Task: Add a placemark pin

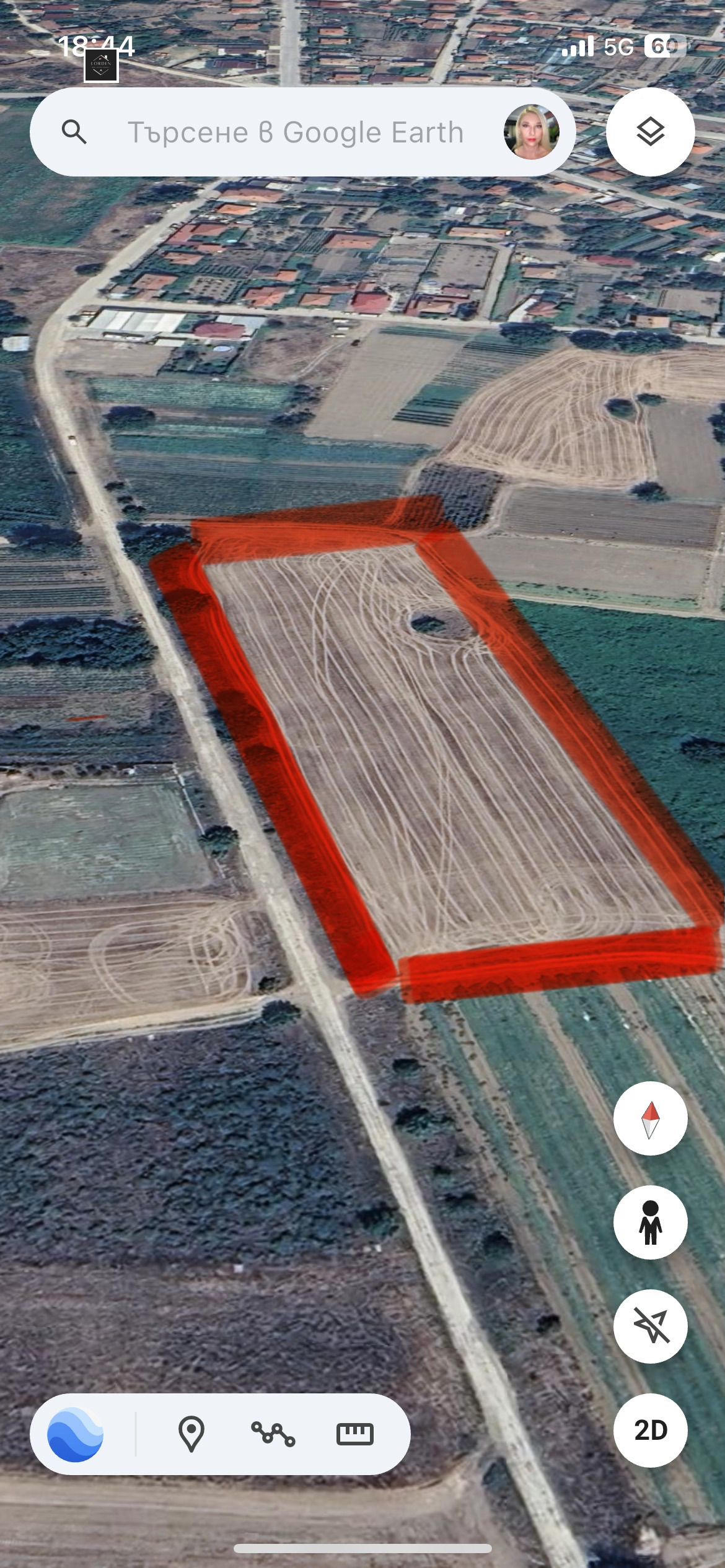Action: 191,1434
